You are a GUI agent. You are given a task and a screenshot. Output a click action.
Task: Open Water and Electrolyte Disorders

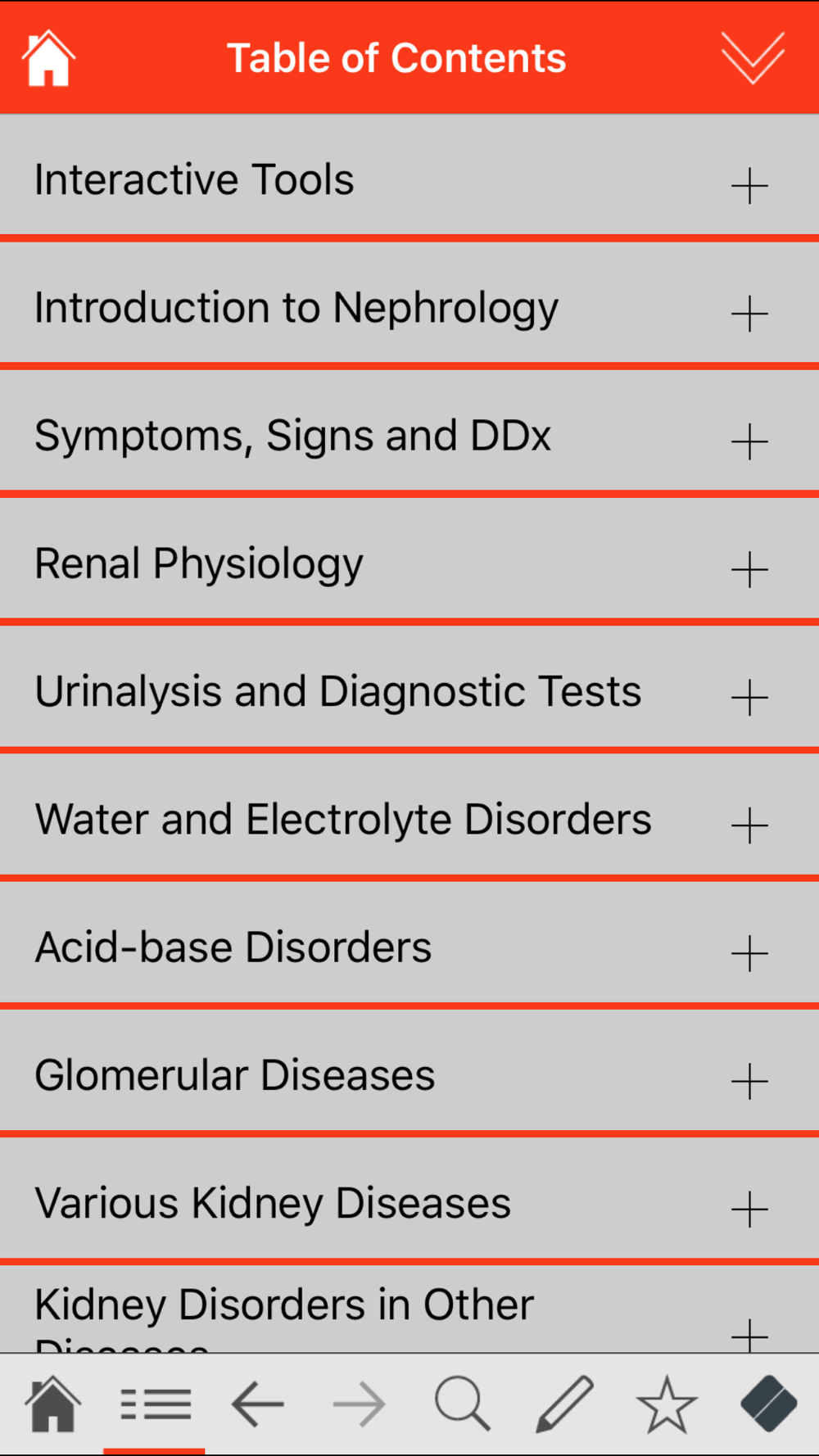click(409, 818)
